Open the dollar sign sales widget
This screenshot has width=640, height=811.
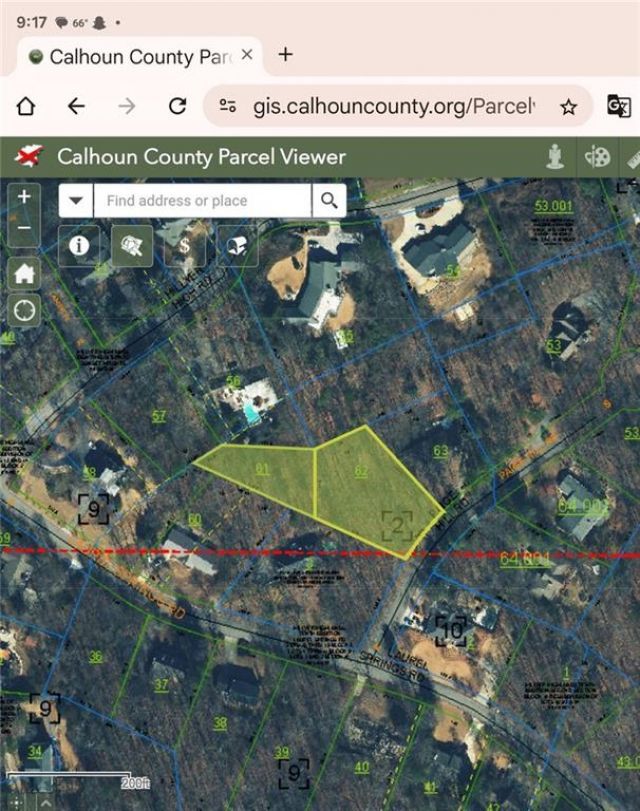pos(185,244)
